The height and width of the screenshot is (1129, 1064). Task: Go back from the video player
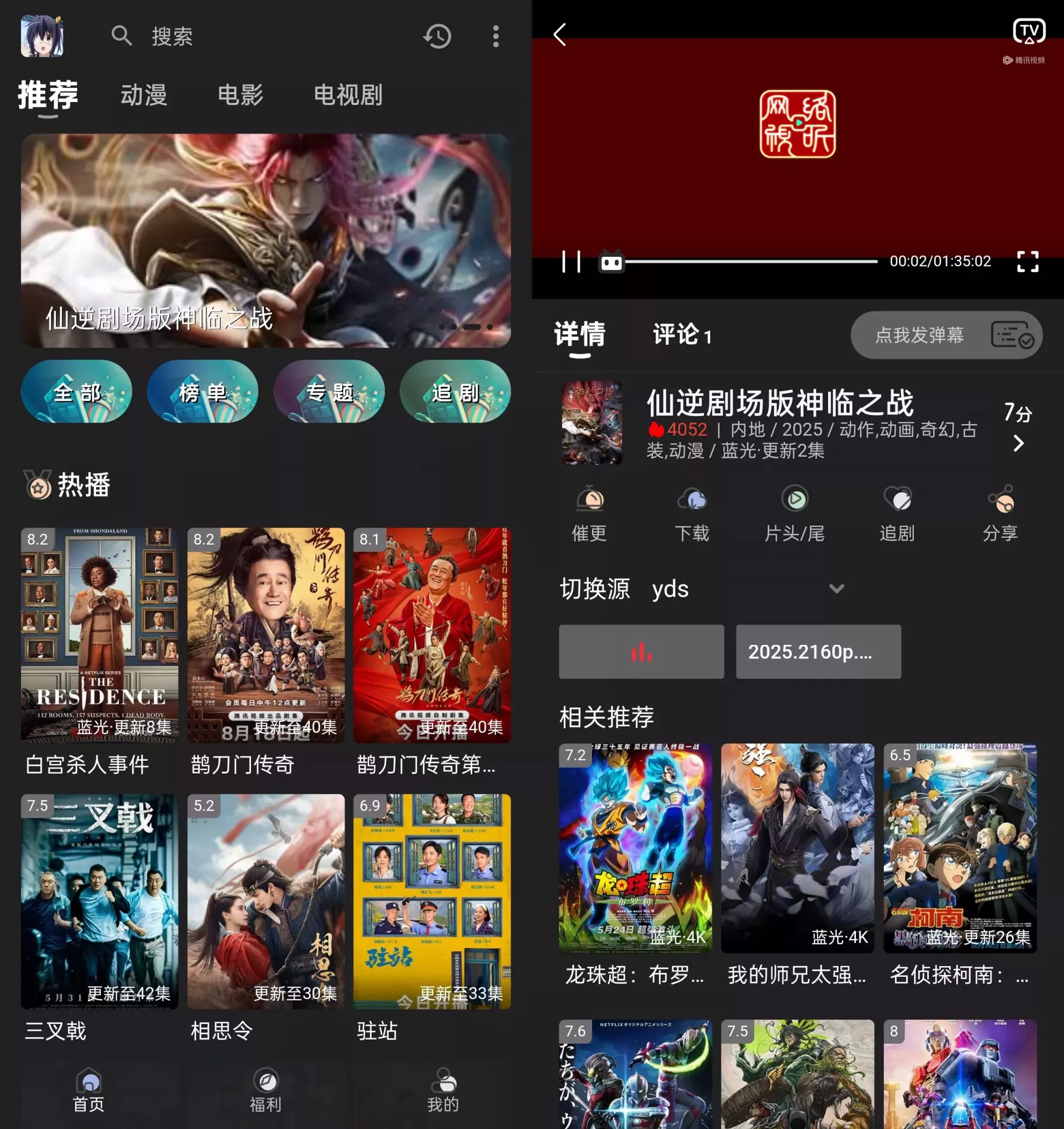point(560,35)
